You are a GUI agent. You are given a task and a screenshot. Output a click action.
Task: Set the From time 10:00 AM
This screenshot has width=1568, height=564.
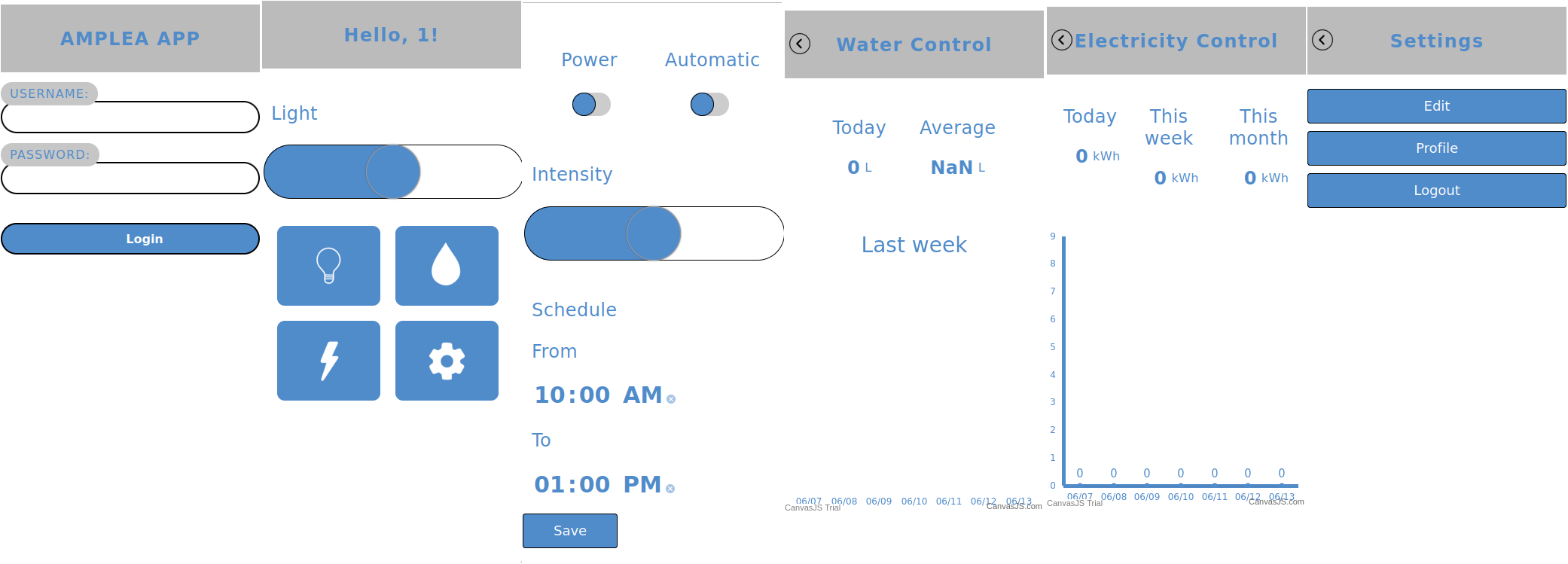click(599, 395)
